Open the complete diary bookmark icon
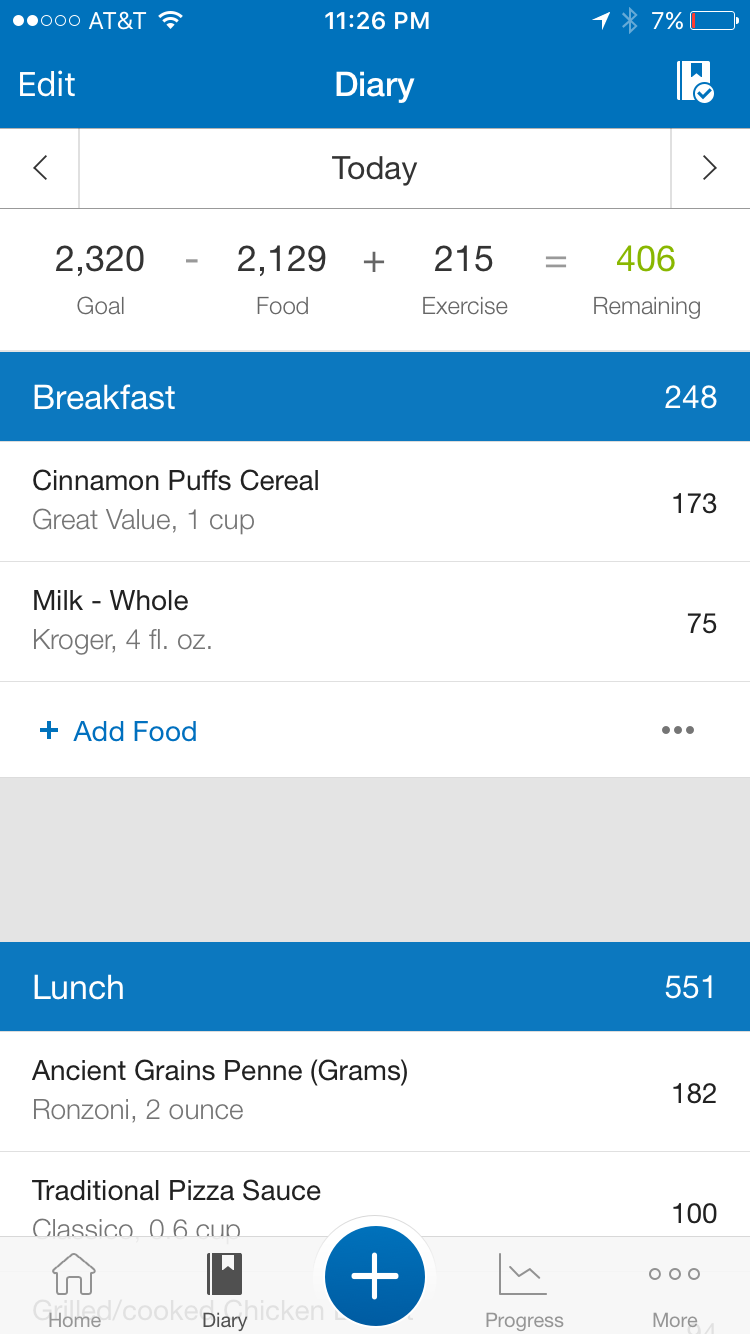The width and height of the screenshot is (750, 1334). click(695, 82)
